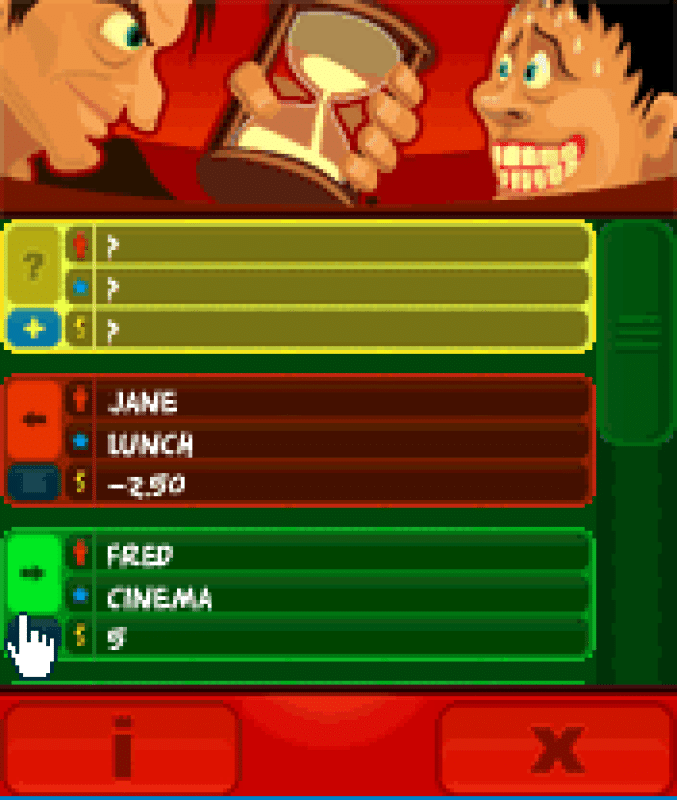Open Fred's cinema debt entry

(340, 597)
